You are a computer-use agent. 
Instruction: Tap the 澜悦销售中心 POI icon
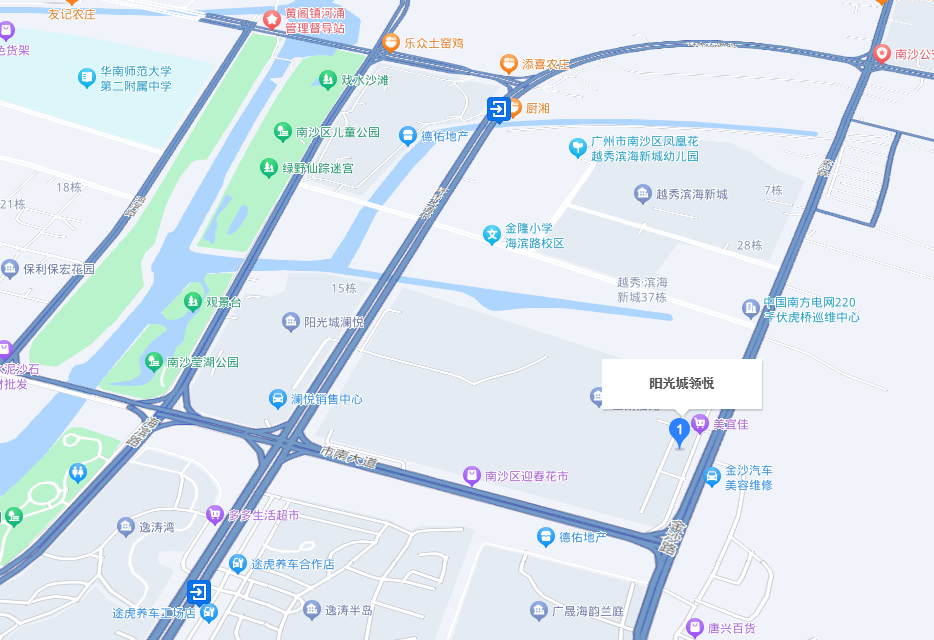[x=277, y=399]
